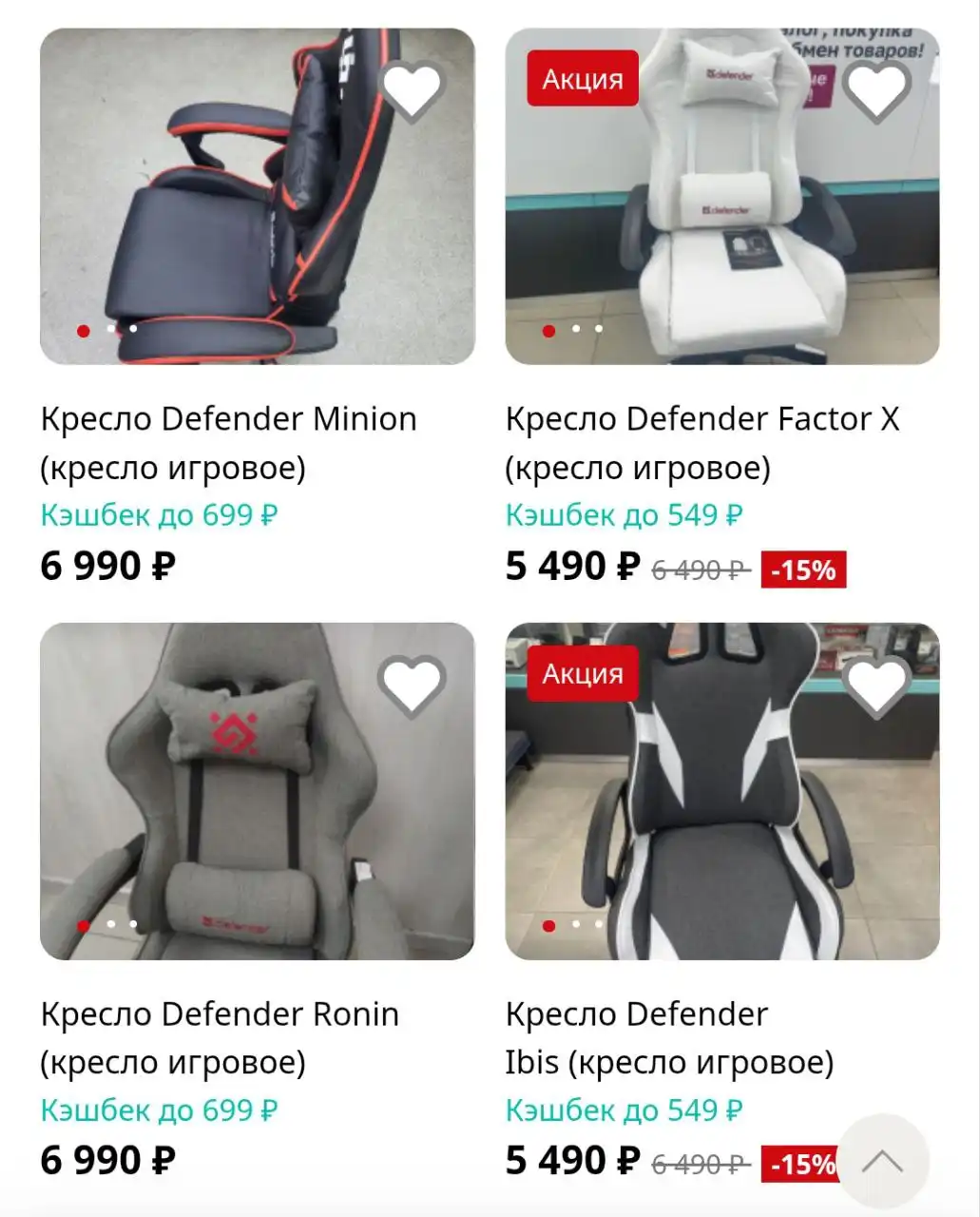Click the -15% discount badge near Factor X price

803,571
